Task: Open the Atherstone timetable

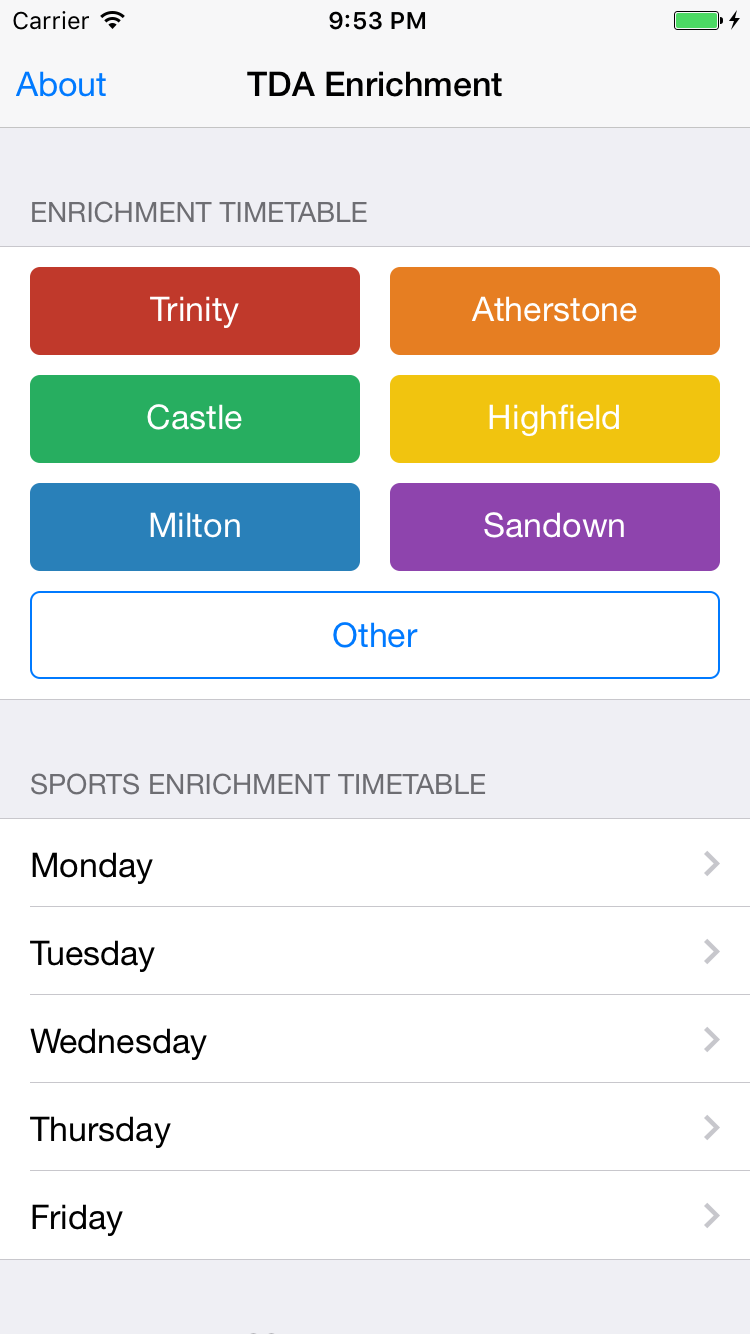Action: coord(555,310)
